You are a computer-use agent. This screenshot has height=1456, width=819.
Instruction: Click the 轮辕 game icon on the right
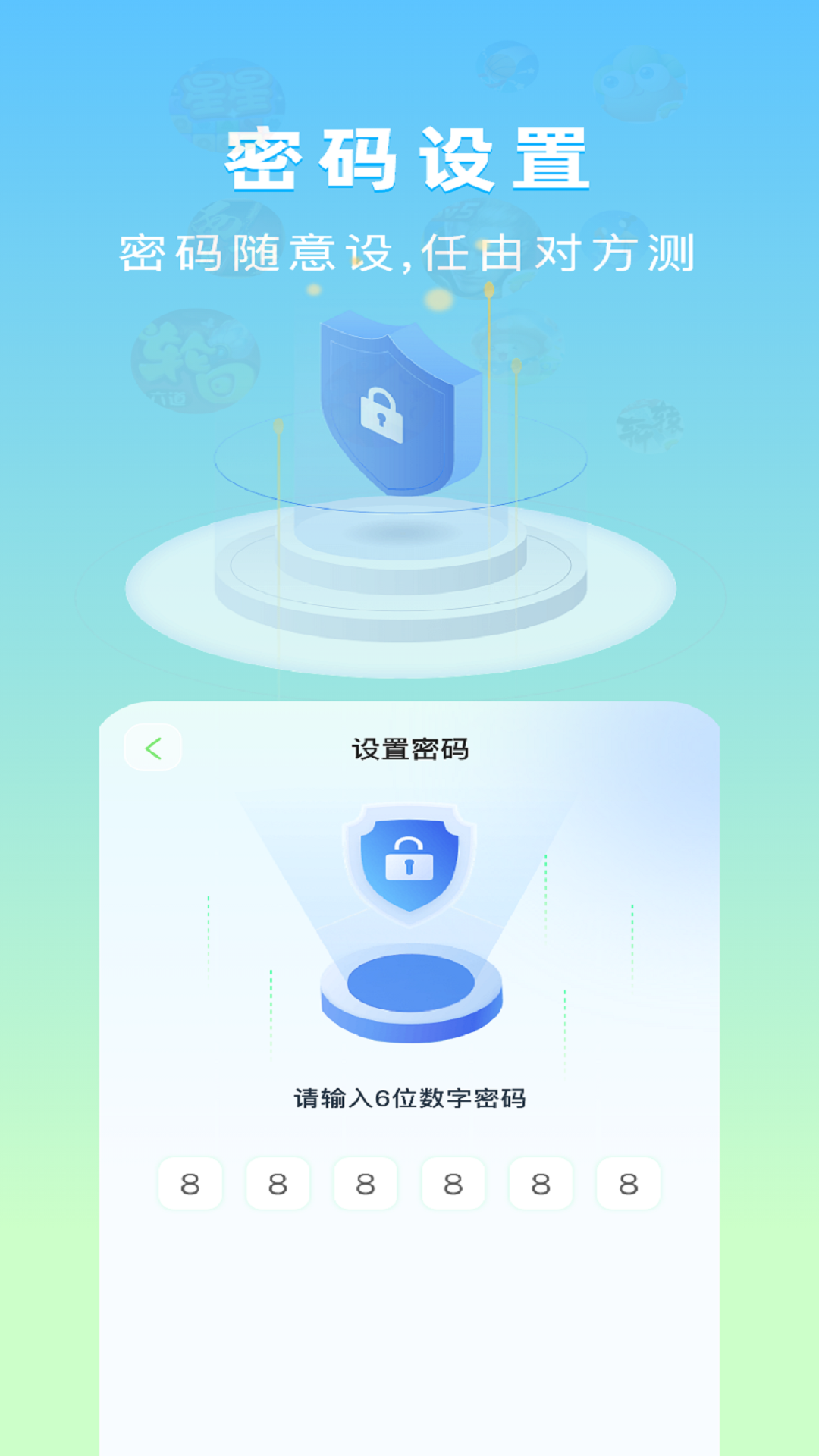coord(648,427)
